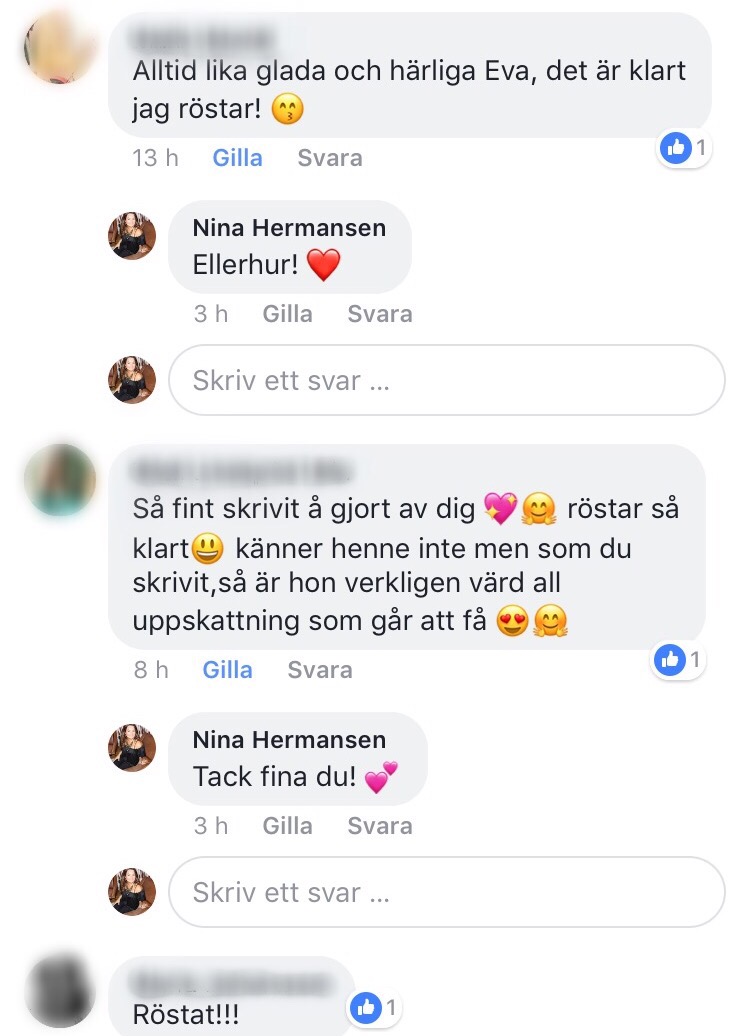The width and height of the screenshot is (750, 1036).
Task: Reply to Nina's 'Tack fina du!' comment
Action: [379, 826]
